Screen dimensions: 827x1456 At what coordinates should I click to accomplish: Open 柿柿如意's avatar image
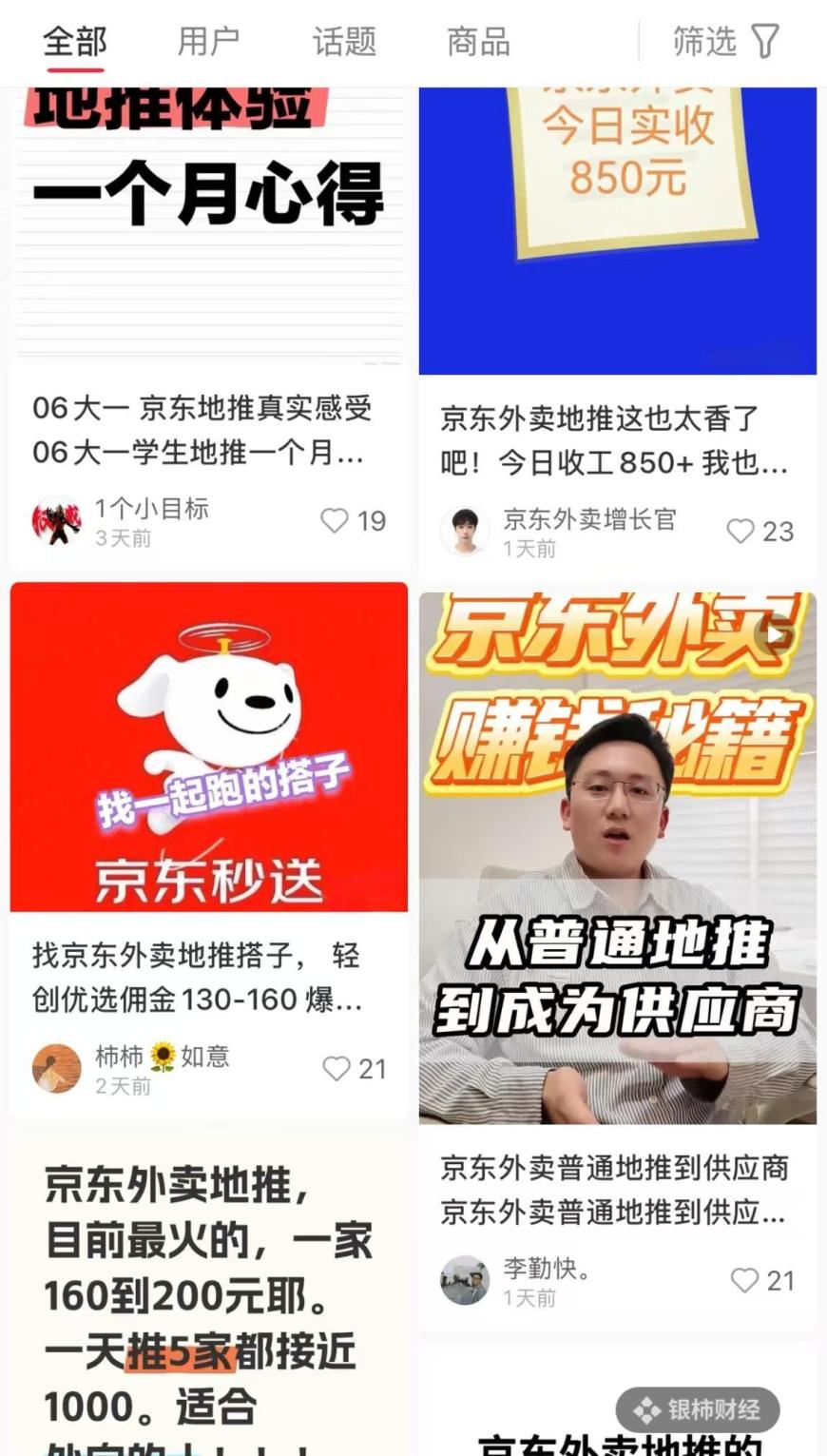tap(56, 1068)
